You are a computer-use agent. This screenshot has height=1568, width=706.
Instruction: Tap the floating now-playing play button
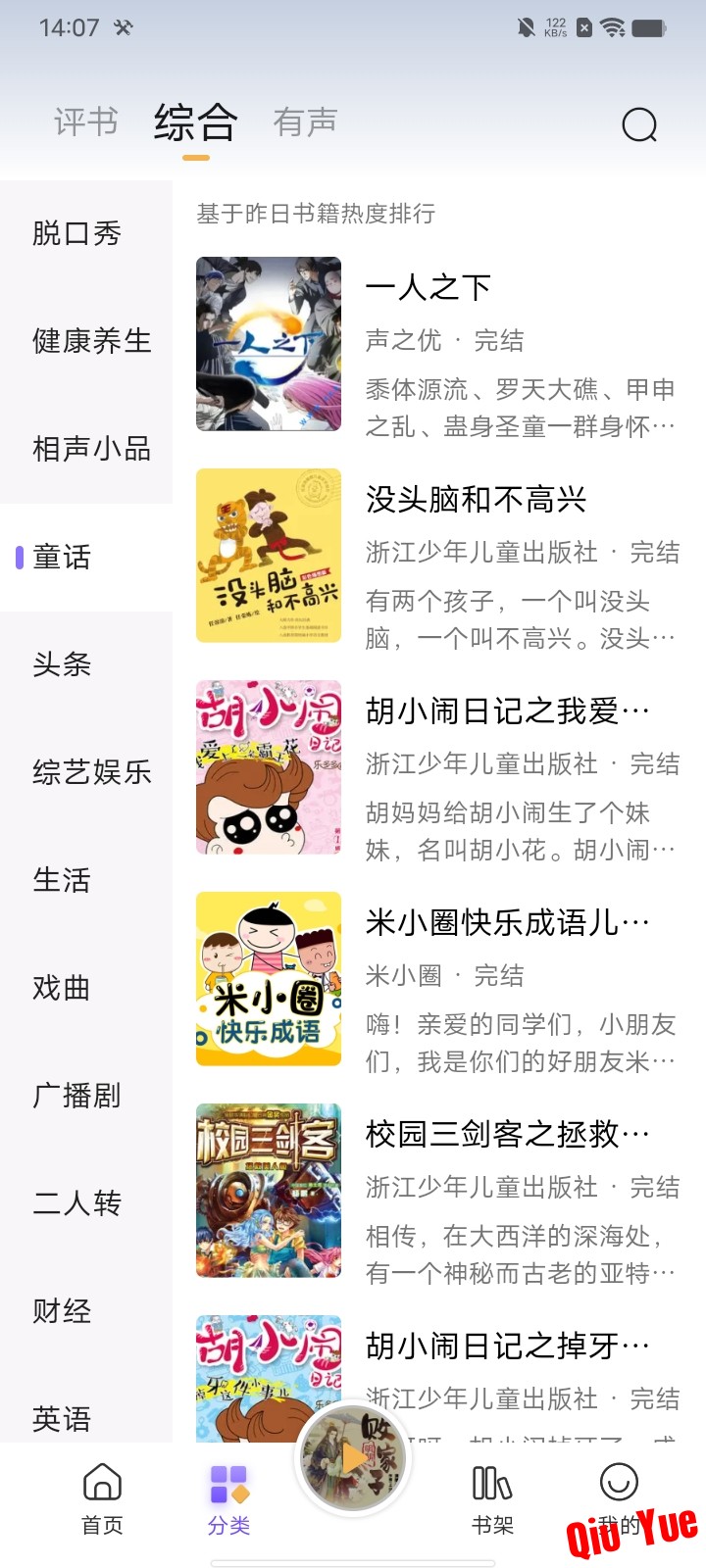tap(353, 1458)
